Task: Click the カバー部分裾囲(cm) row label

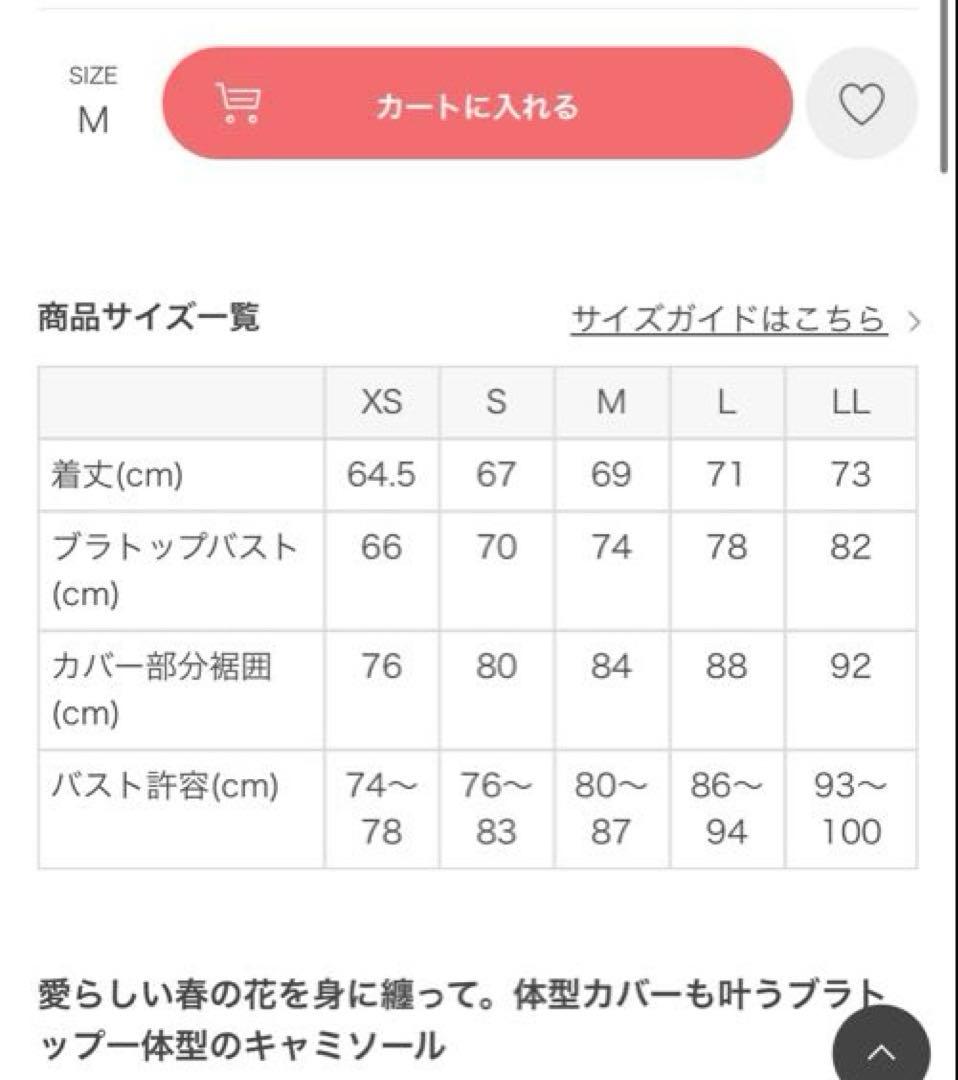Action: (x=165, y=688)
